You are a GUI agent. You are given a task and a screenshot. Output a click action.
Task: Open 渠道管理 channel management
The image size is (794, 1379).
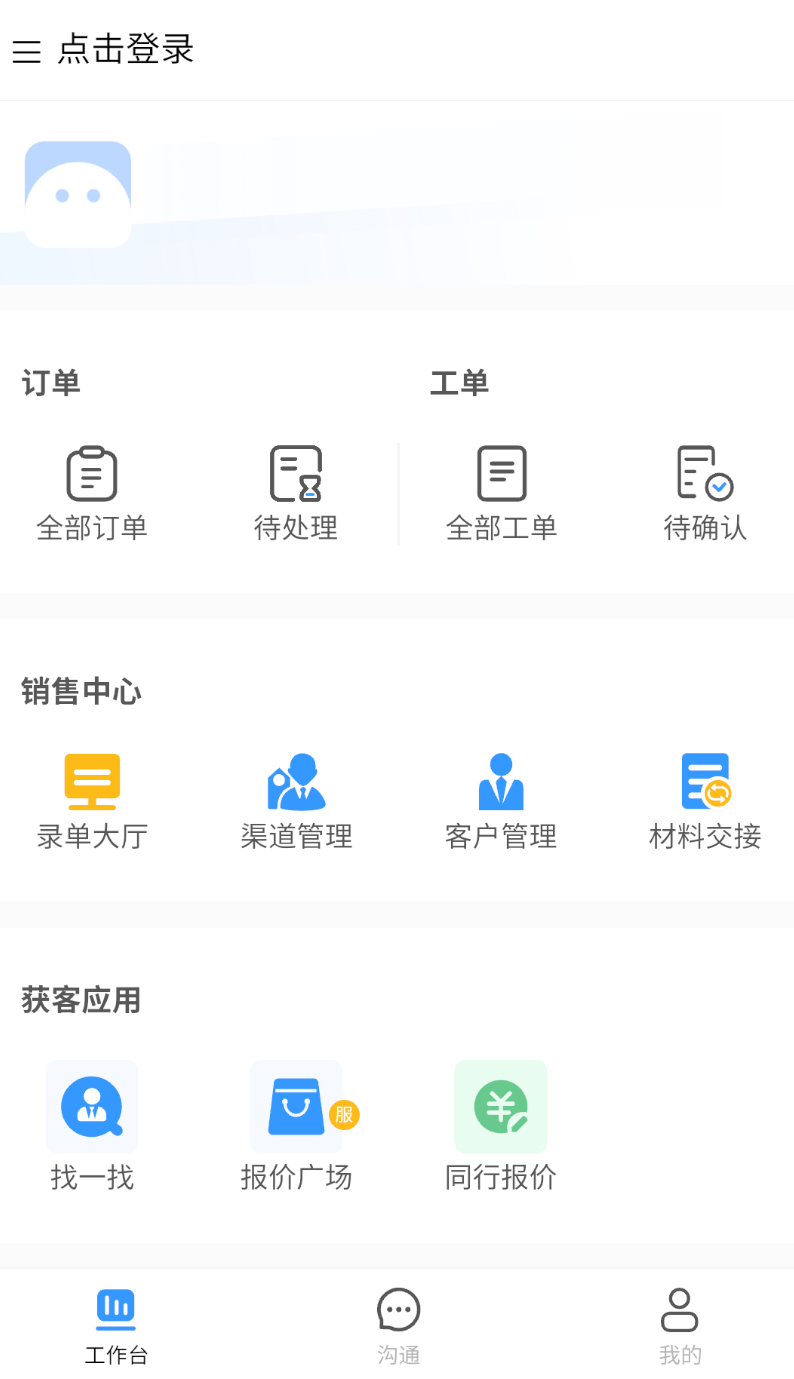[296, 802]
